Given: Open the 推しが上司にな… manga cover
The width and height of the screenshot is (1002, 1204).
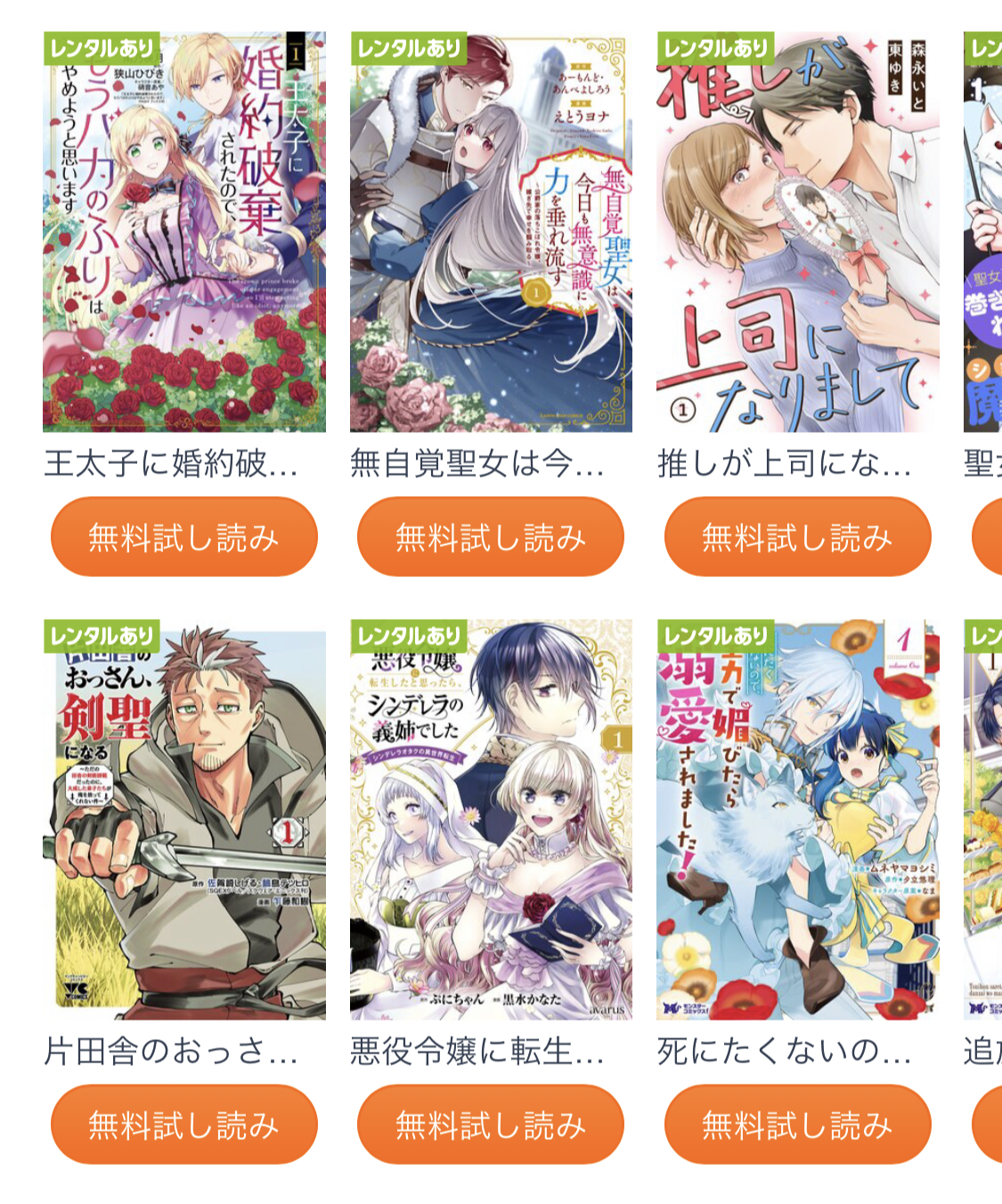Looking at the screenshot, I should click(x=797, y=232).
